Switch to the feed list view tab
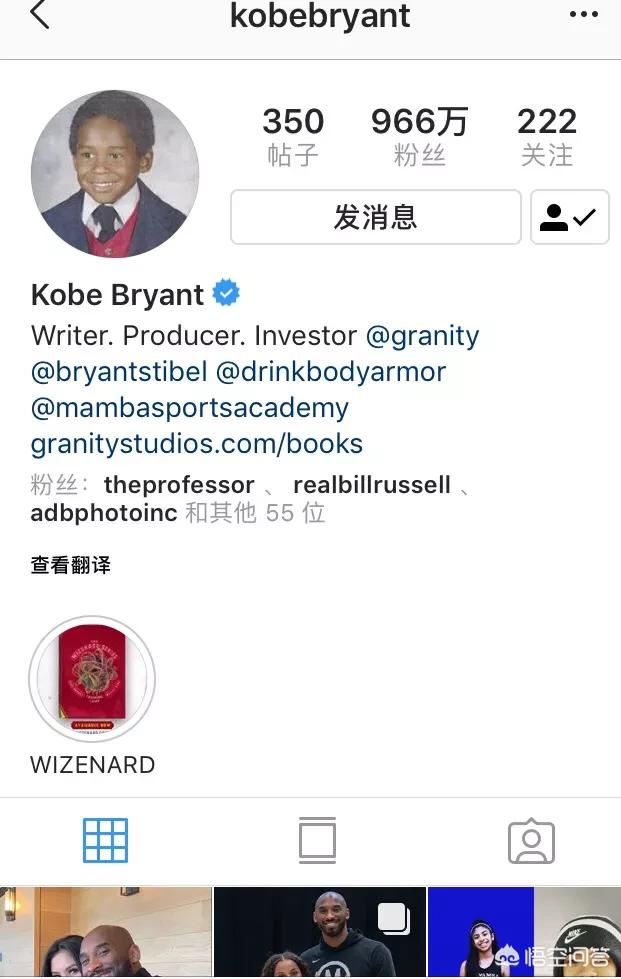 pyautogui.click(x=317, y=840)
